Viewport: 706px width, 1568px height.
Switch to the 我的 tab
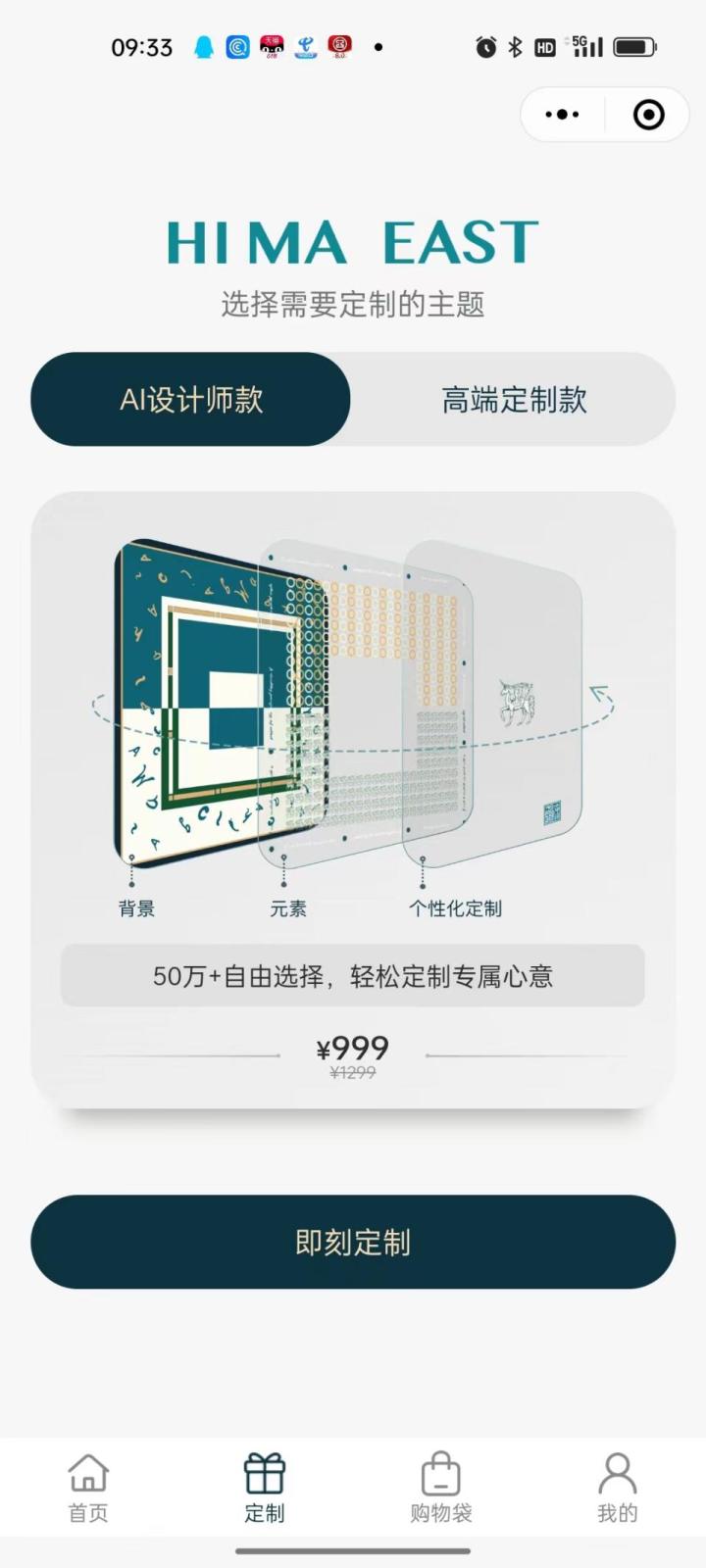tap(618, 1488)
